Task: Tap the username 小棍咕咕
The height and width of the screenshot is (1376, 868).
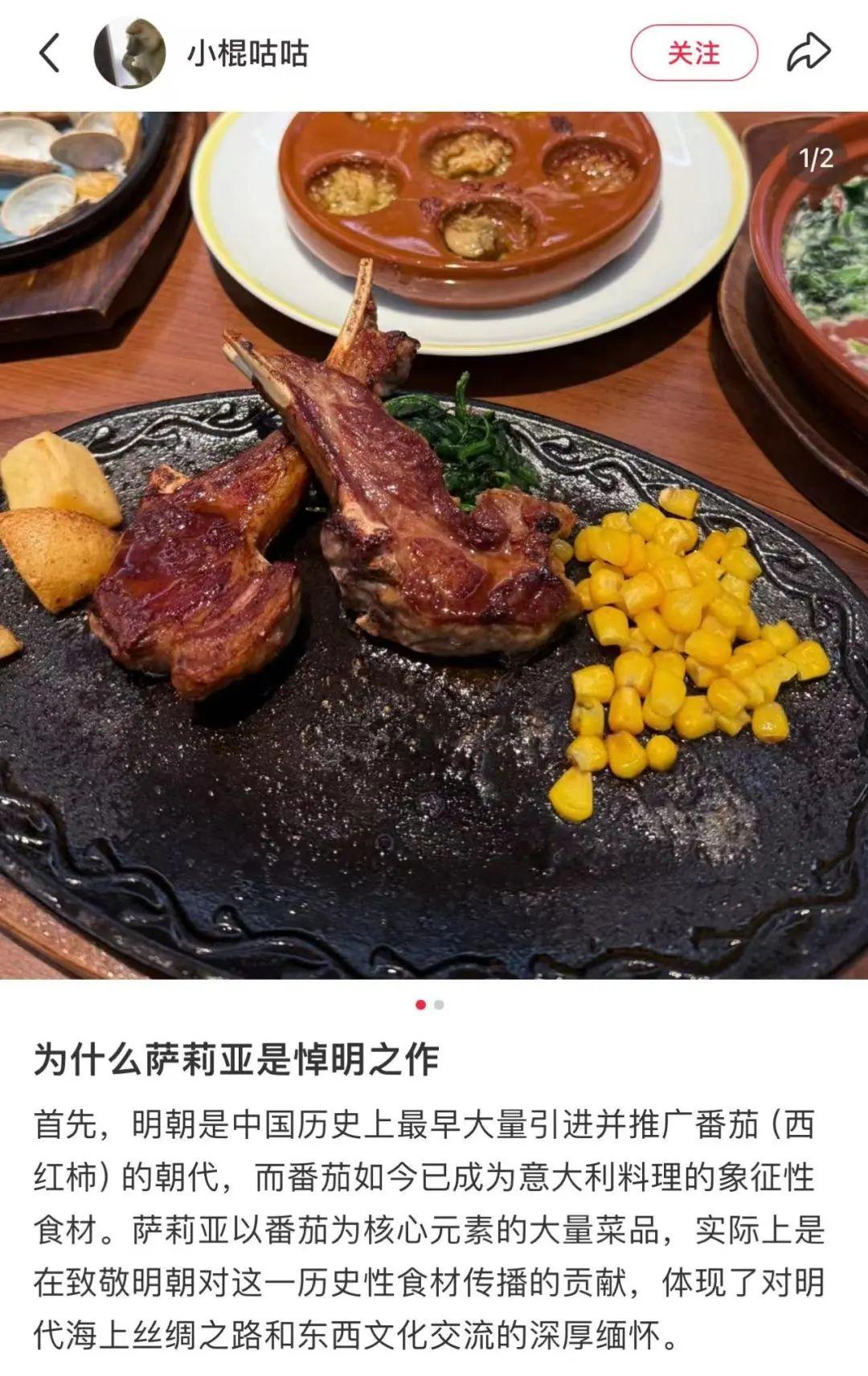Action: click(248, 54)
